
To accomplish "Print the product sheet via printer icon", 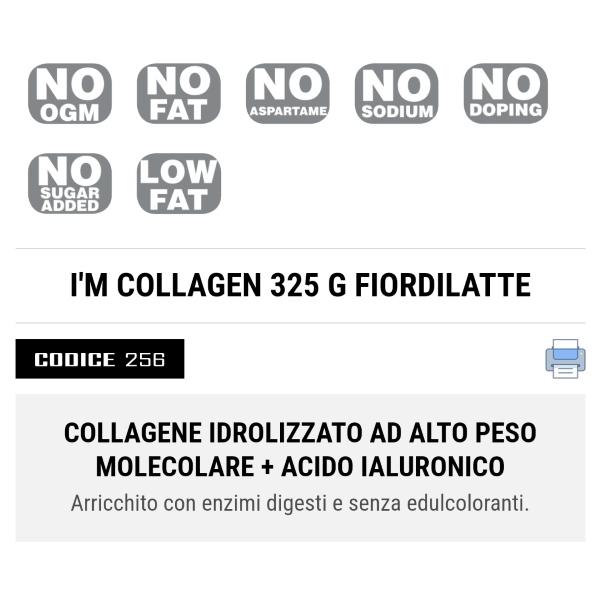I will [565, 359].
